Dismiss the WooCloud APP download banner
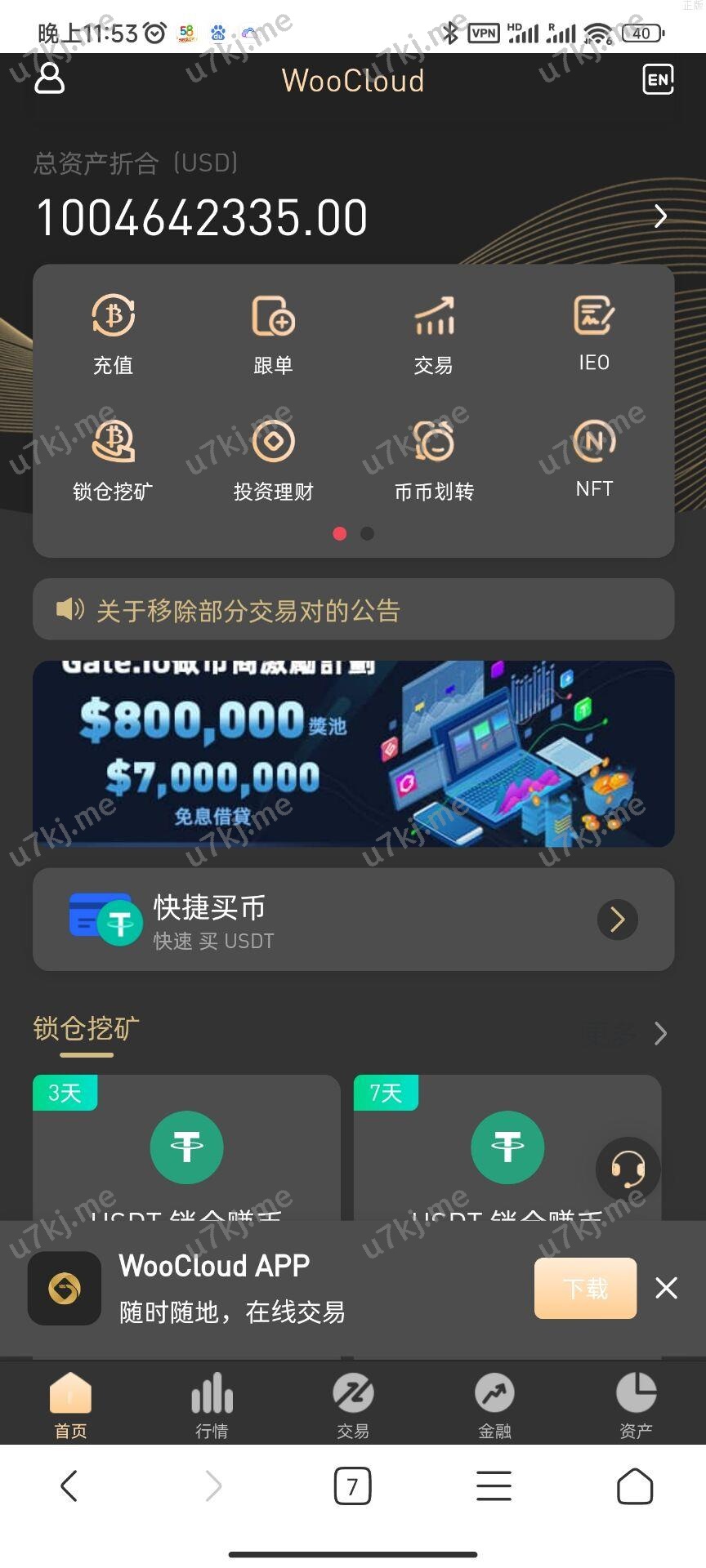Screen dimensions: 706x1568 tap(666, 1288)
